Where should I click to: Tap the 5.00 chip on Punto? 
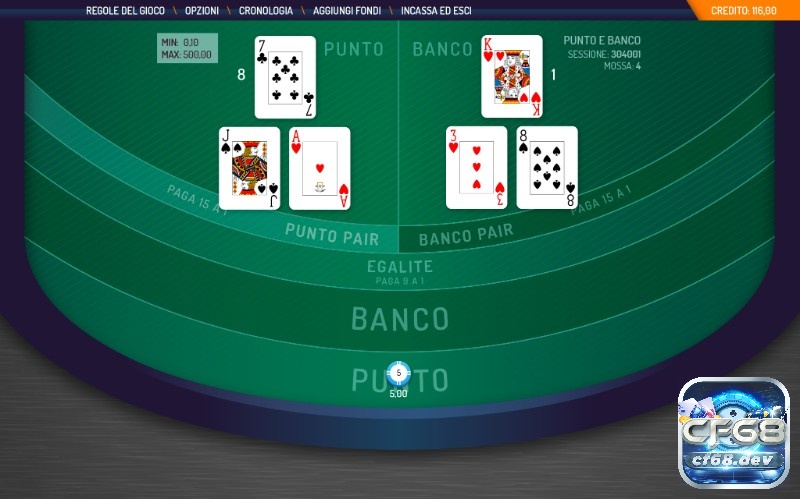(x=398, y=374)
